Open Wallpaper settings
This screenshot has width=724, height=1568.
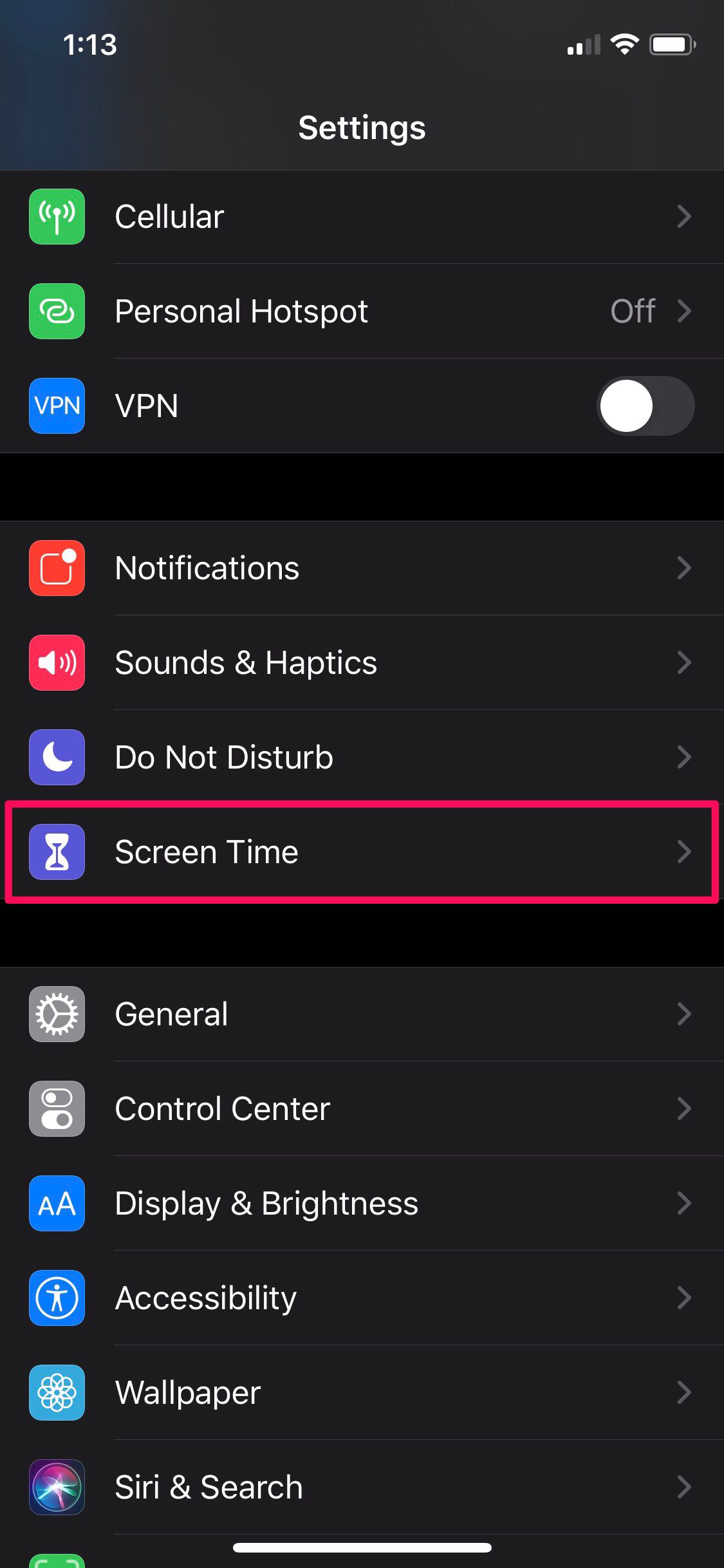(362, 1392)
